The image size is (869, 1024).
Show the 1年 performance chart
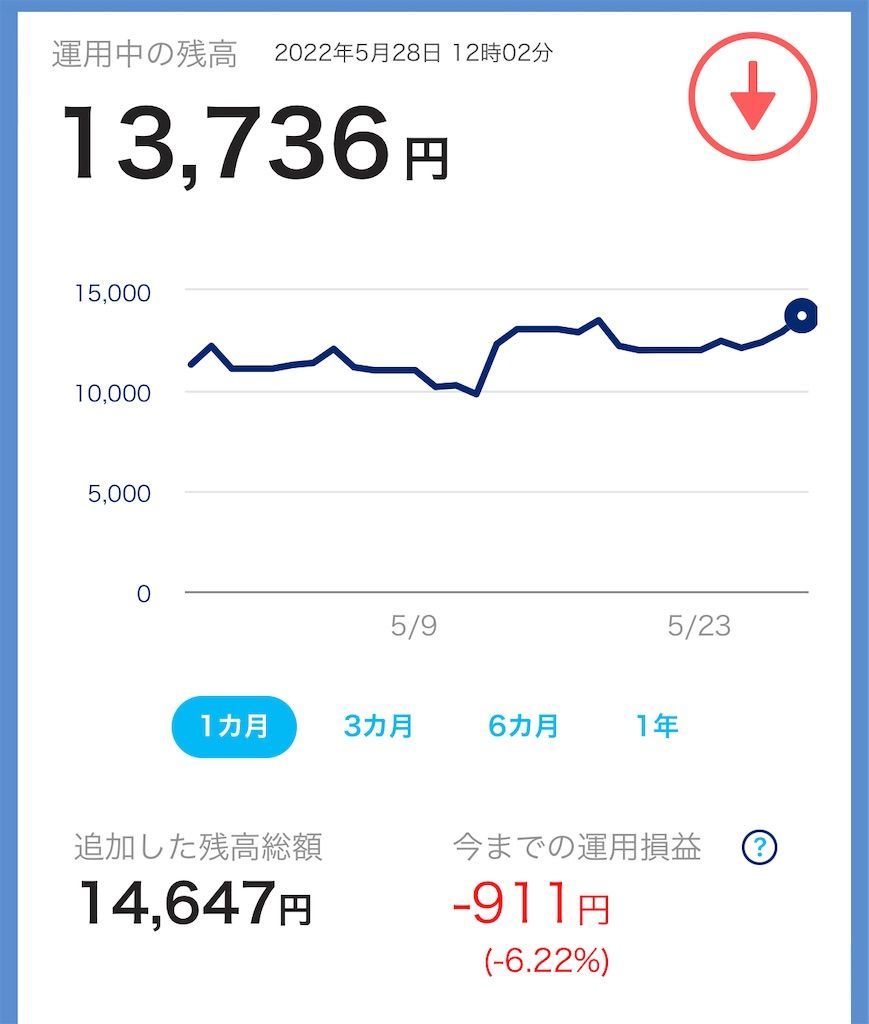[655, 727]
